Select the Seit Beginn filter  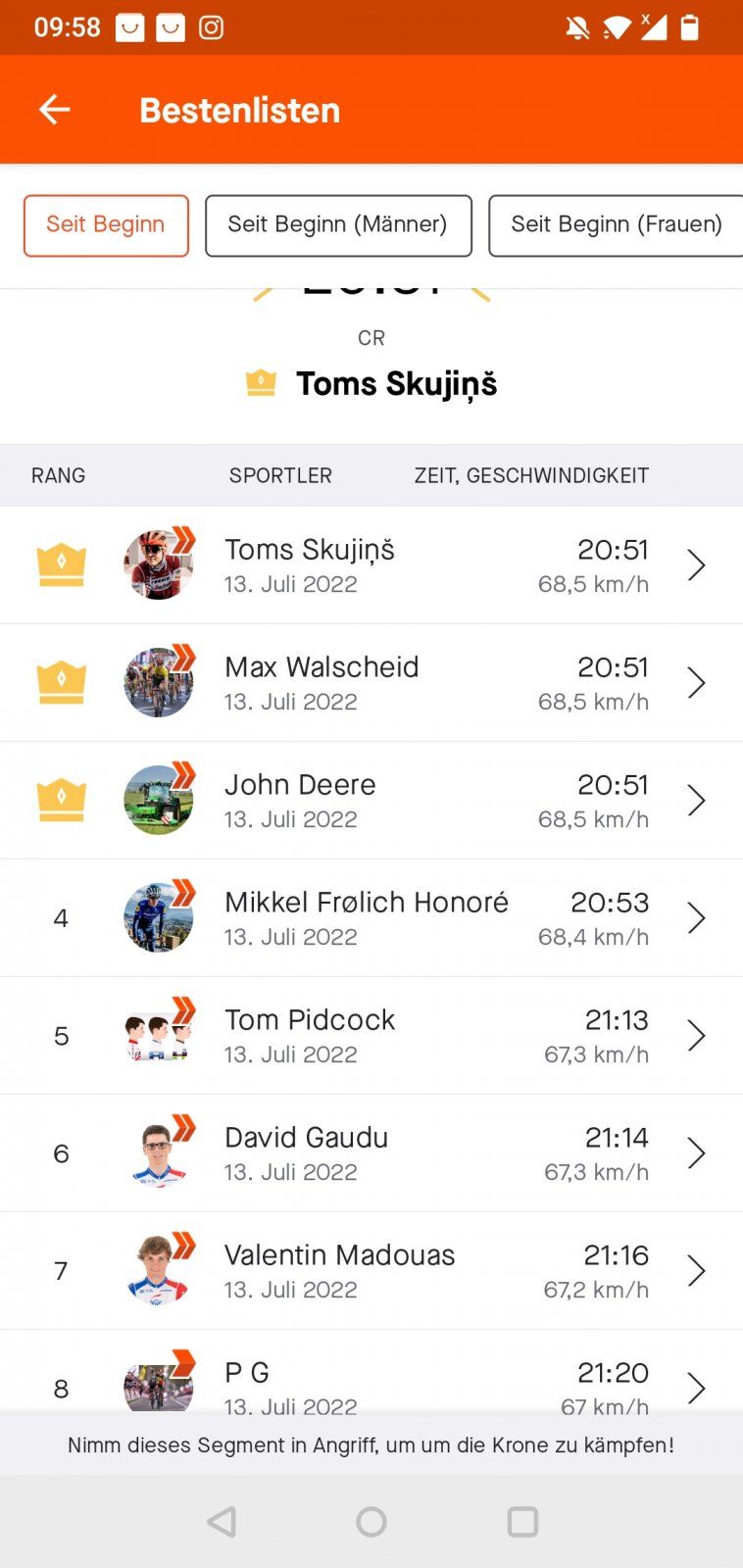click(106, 225)
